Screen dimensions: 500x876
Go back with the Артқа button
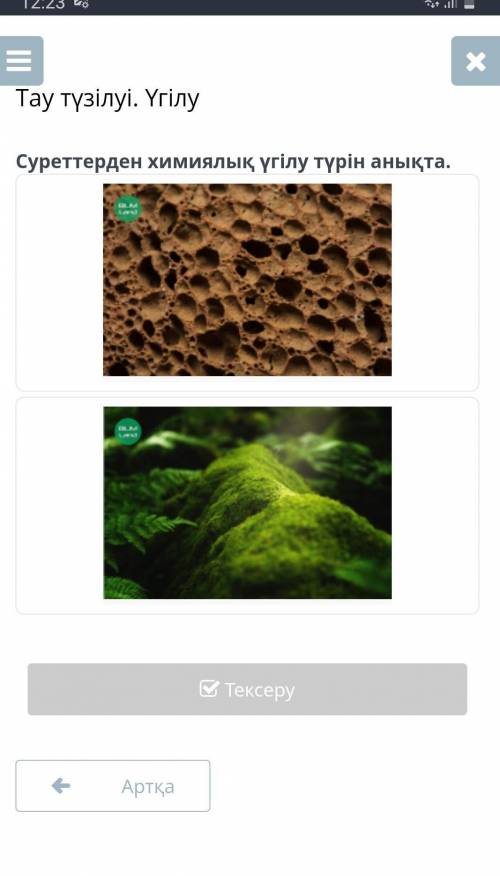point(113,786)
